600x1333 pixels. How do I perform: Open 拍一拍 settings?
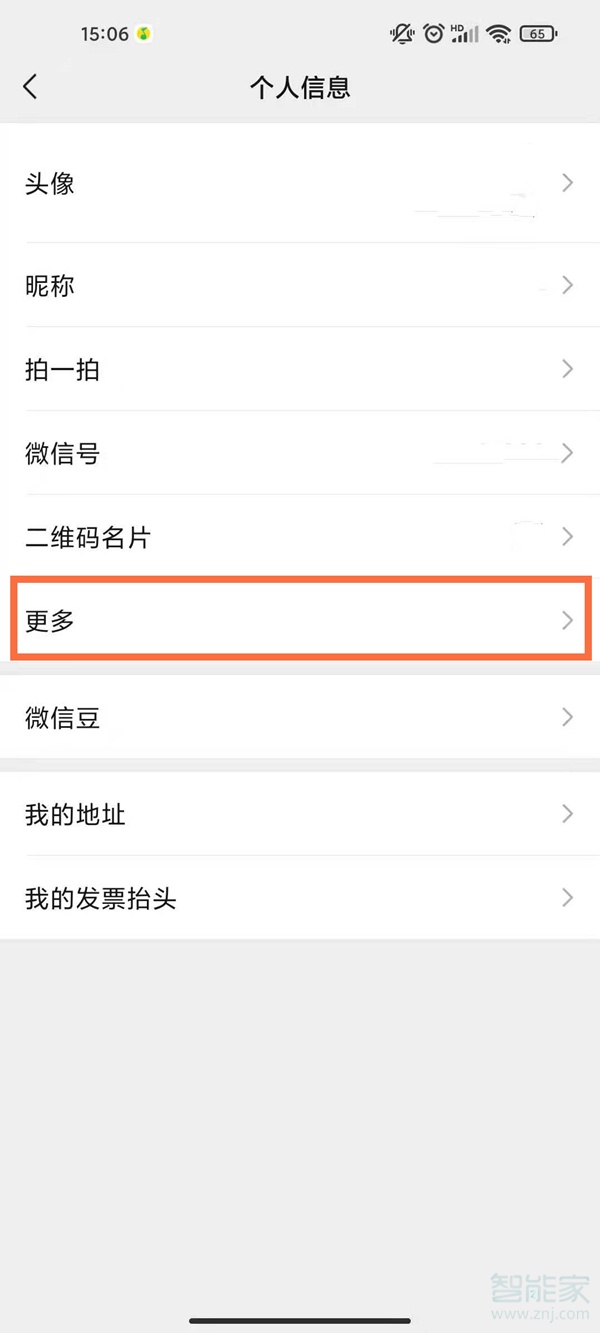(x=300, y=370)
